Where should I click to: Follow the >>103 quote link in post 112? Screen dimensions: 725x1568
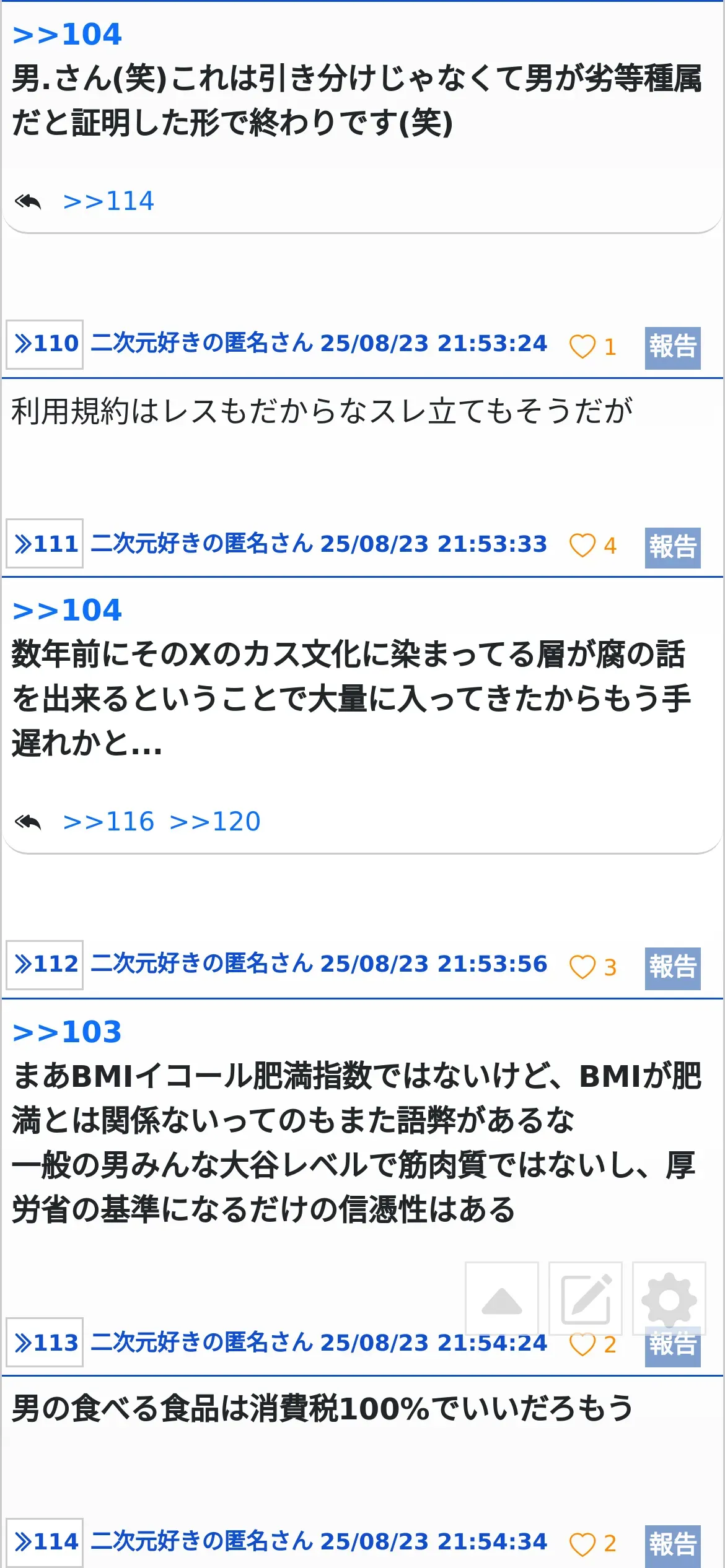67,1032
